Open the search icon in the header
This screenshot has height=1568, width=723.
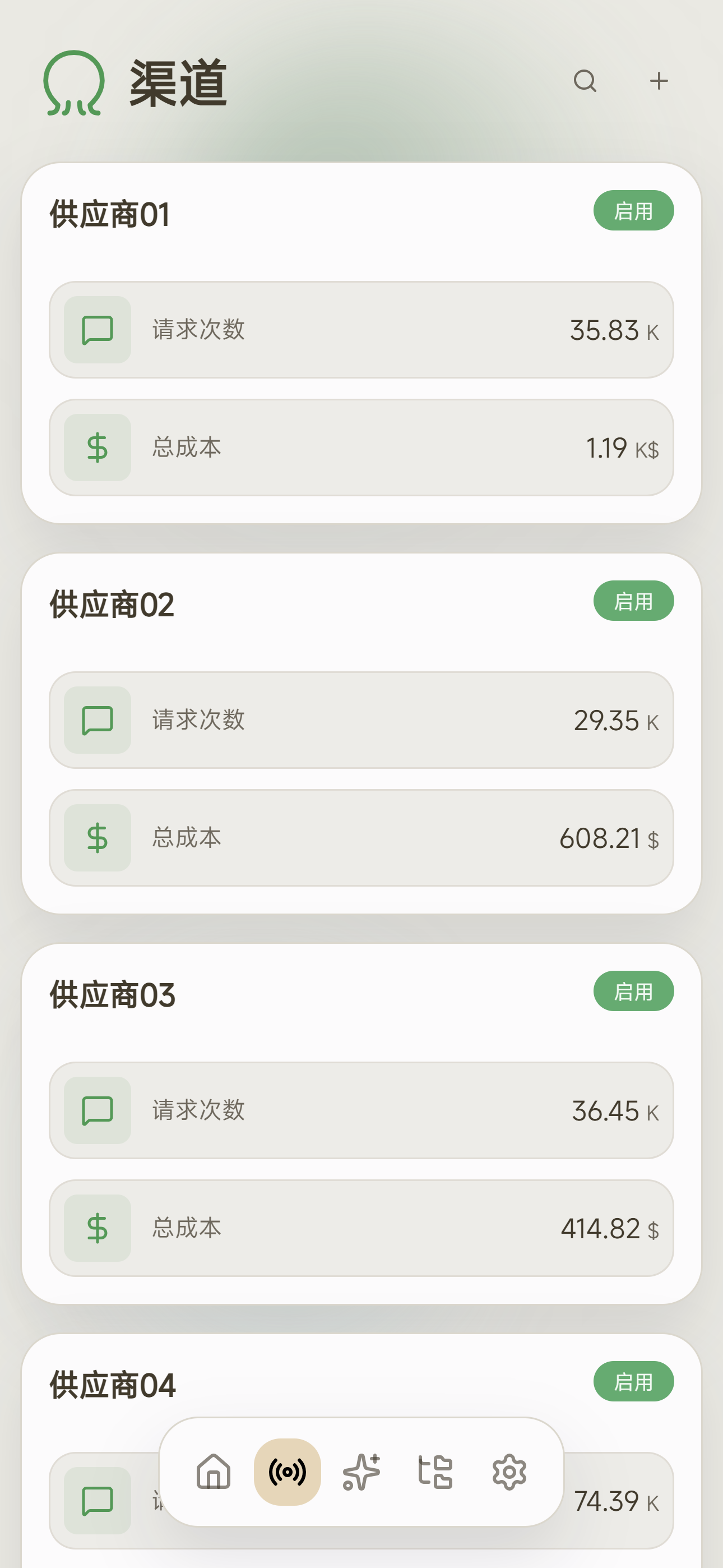(585, 81)
